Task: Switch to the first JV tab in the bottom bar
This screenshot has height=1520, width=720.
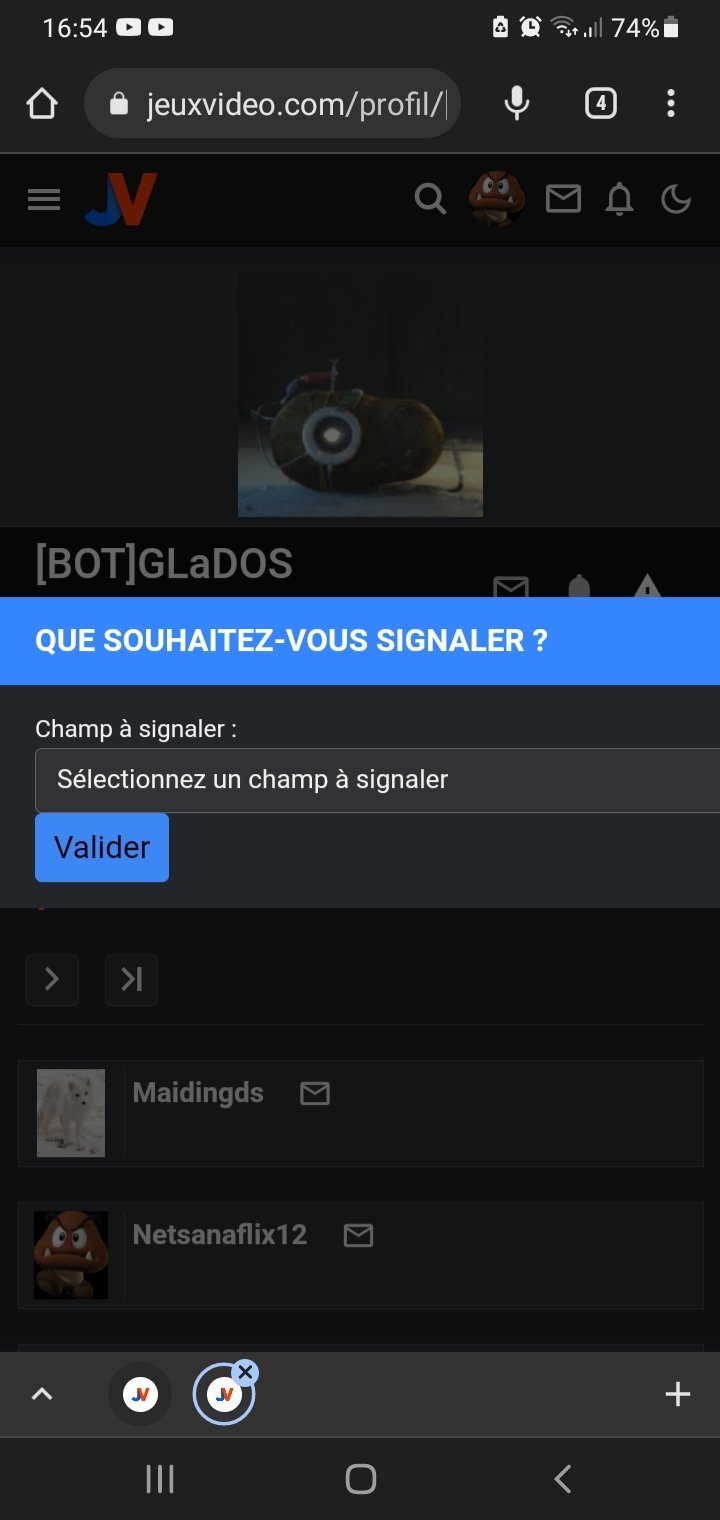Action: tap(140, 1394)
